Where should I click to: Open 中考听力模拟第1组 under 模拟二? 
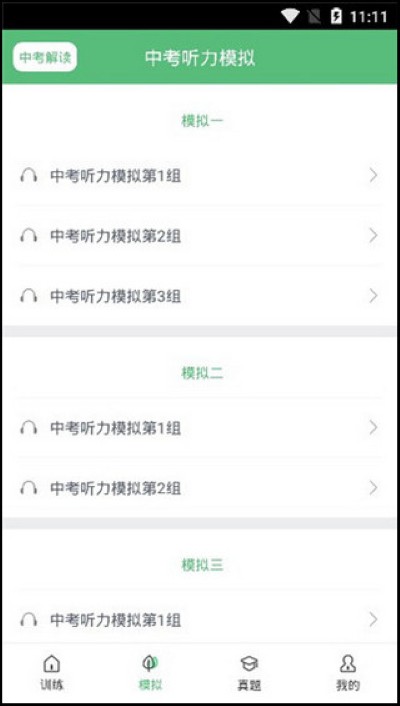200,428
